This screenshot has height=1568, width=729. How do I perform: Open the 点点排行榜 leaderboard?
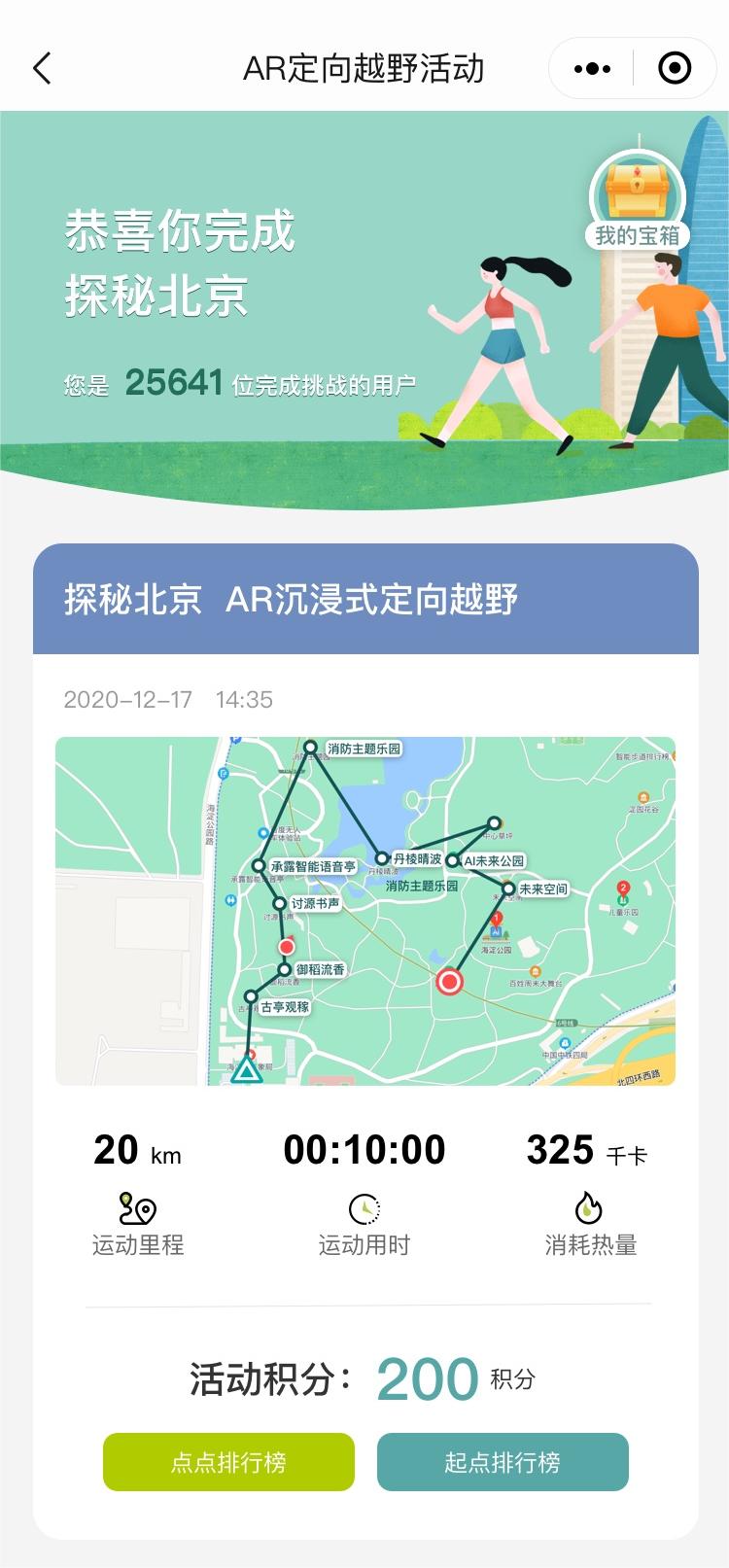228,1462
